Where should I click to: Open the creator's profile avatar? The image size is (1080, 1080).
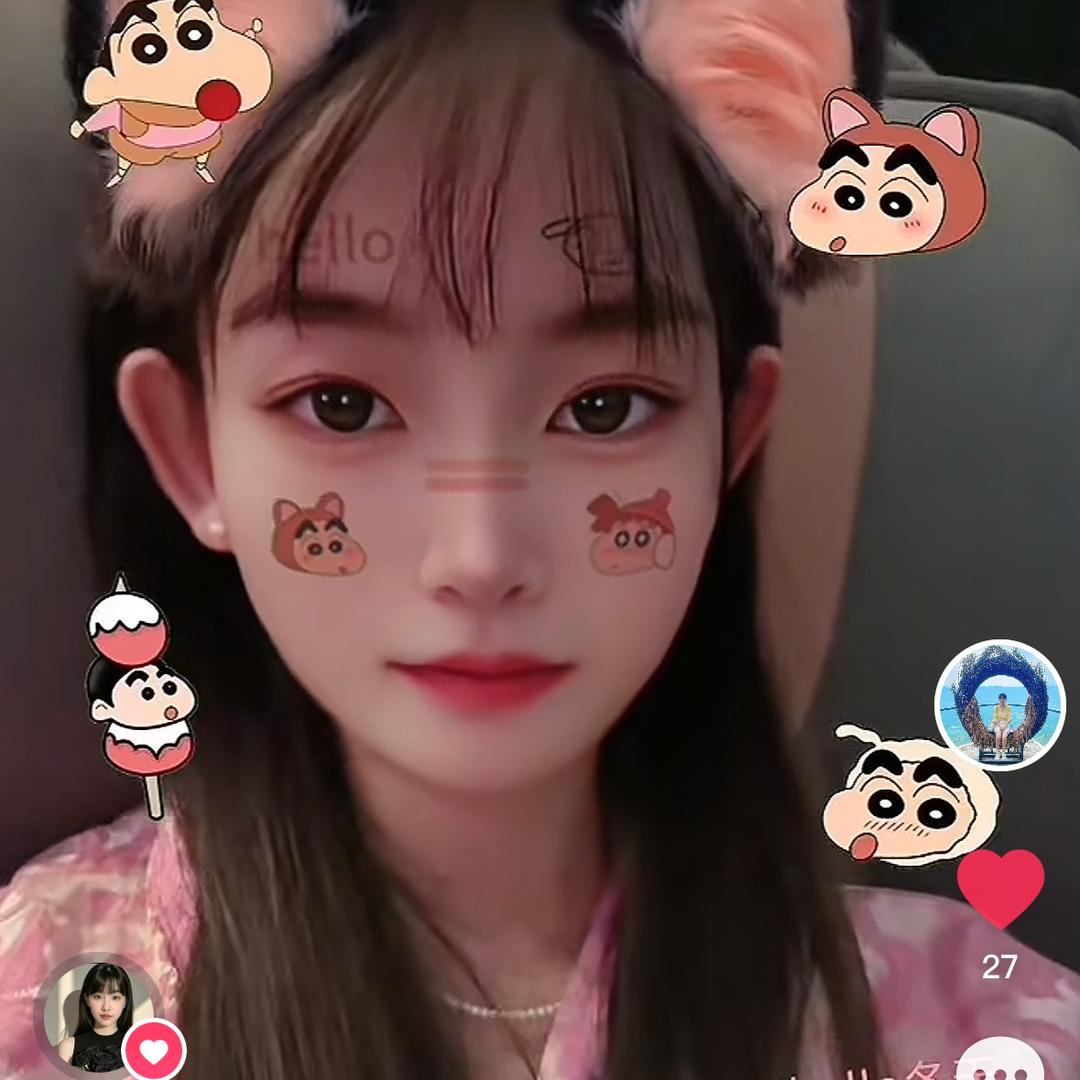click(999, 704)
